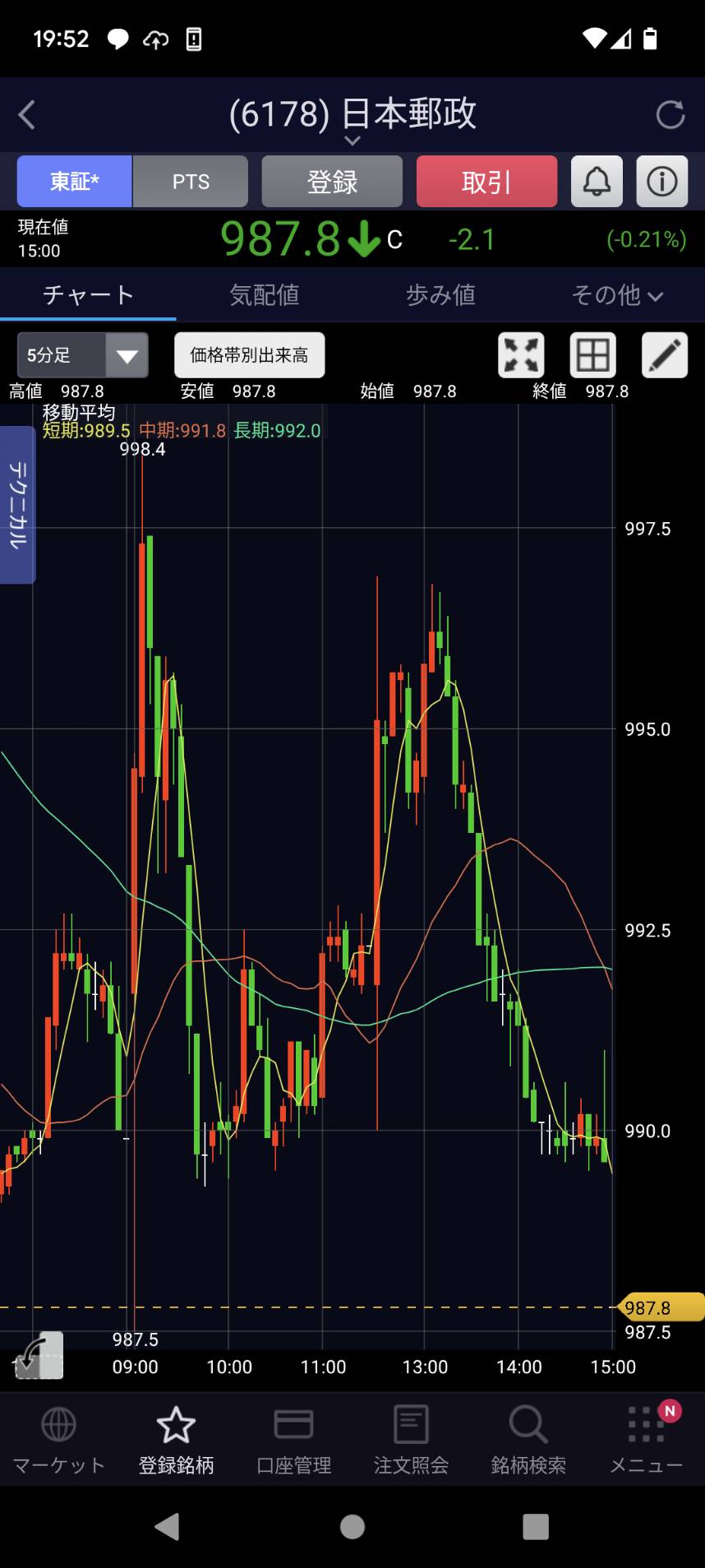Refresh the stock quote

click(670, 115)
